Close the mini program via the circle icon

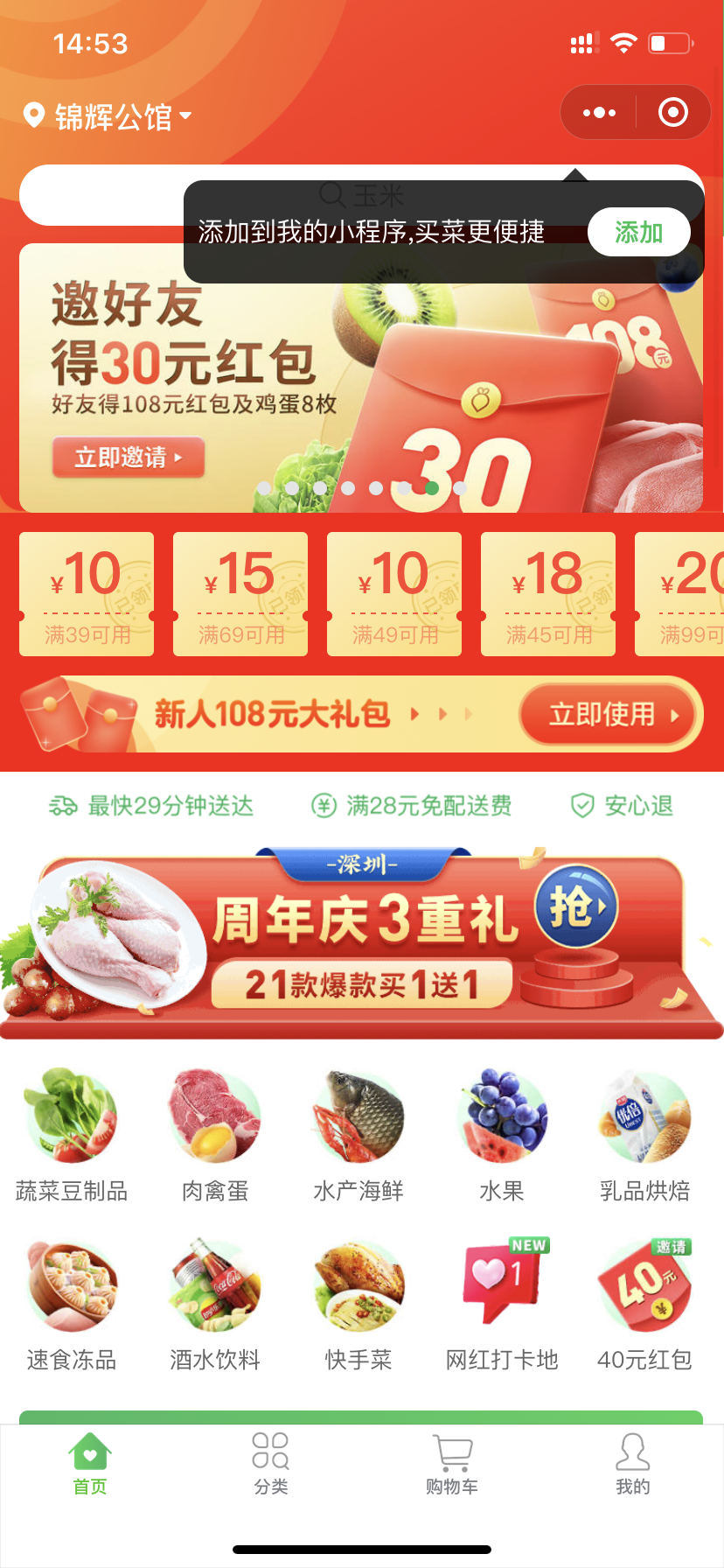click(x=672, y=113)
